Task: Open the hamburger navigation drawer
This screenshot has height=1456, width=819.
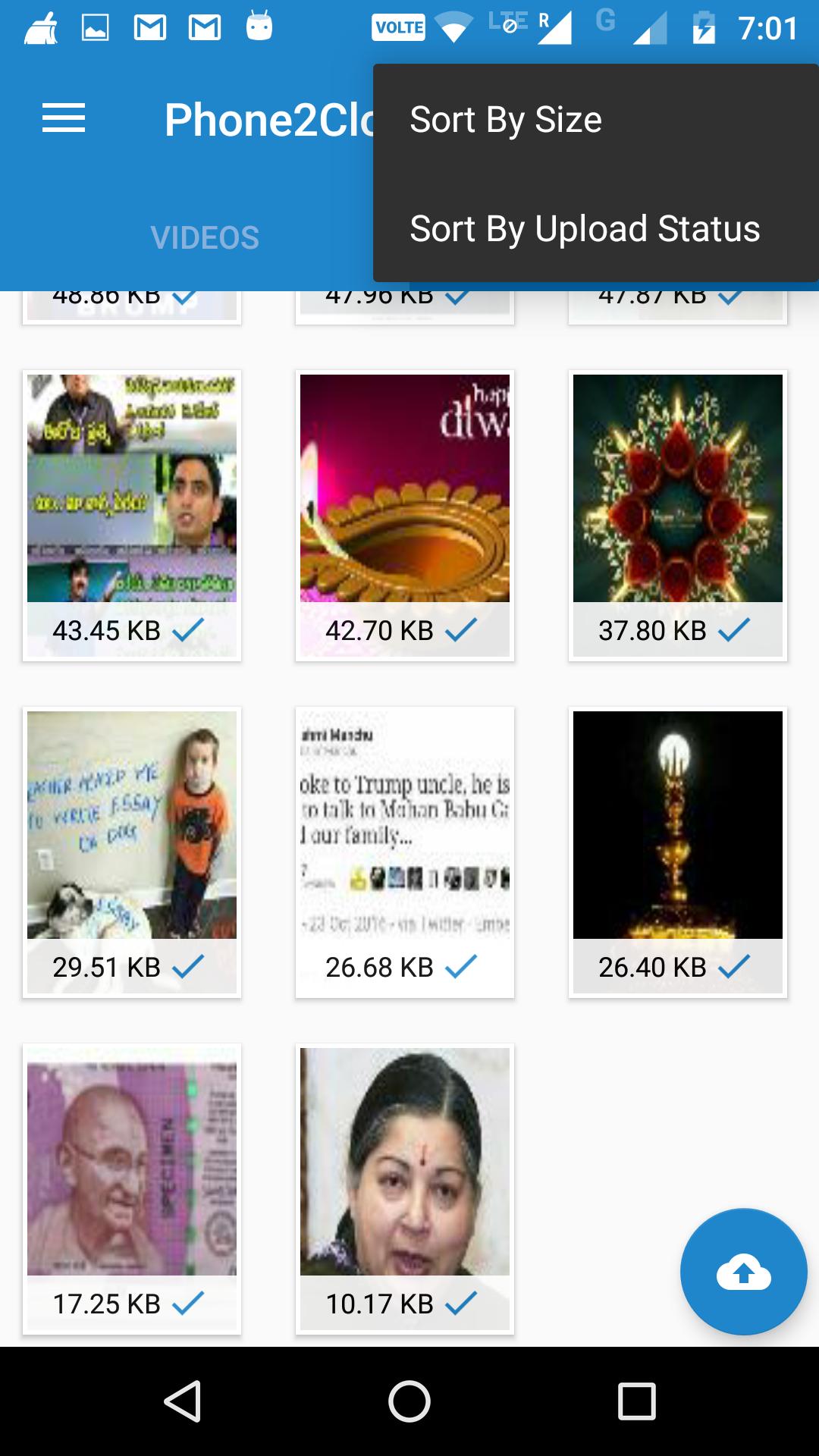Action: click(x=64, y=119)
